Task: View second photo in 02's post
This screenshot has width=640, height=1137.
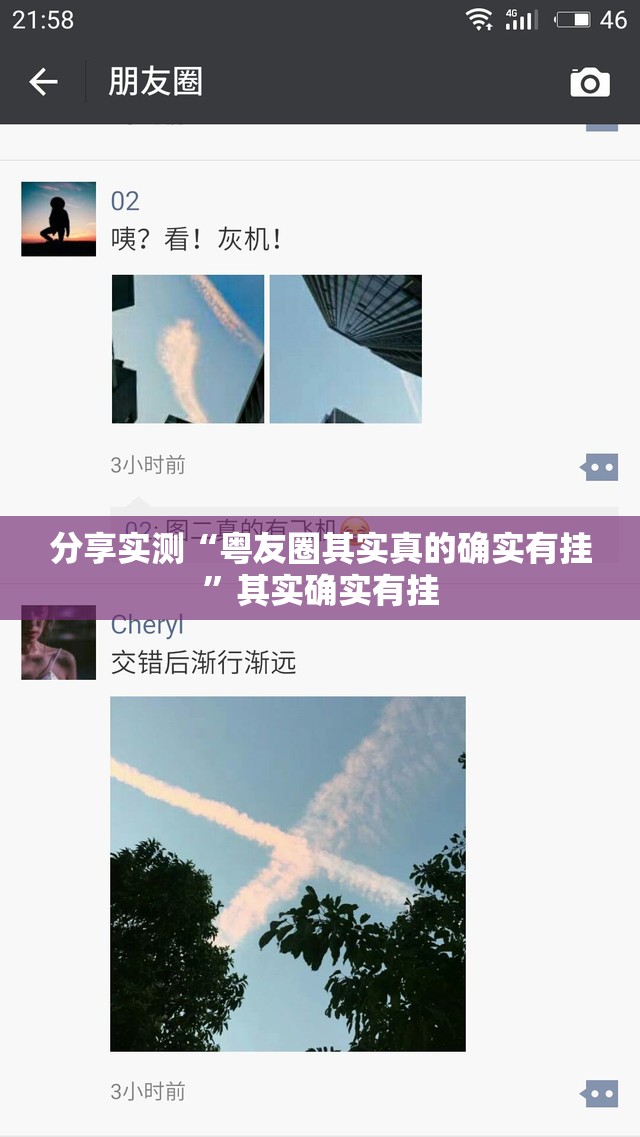Action: (346, 349)
